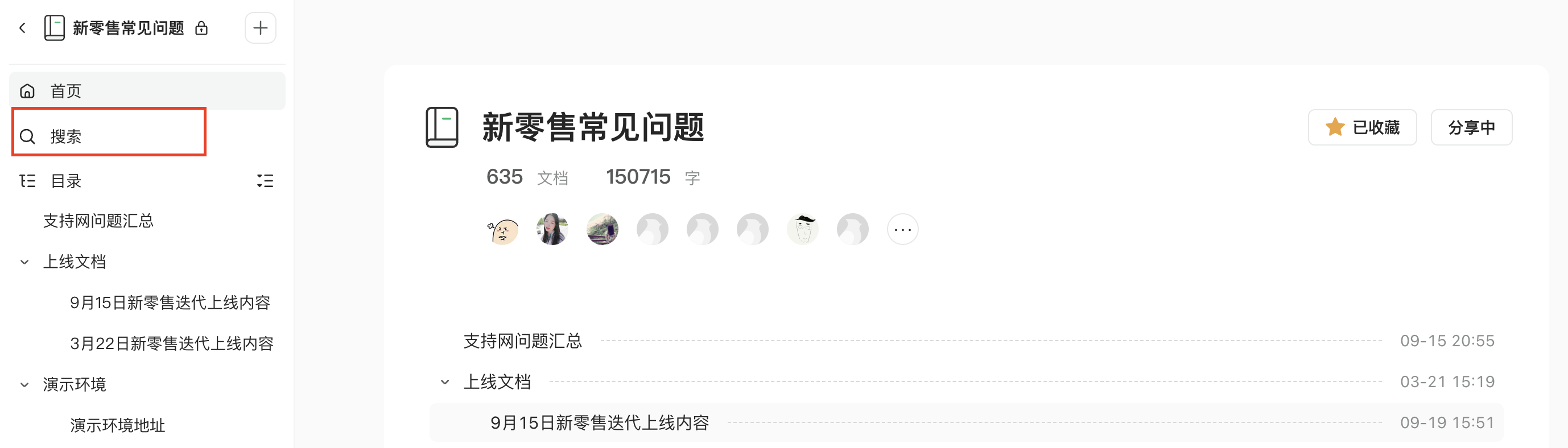This screenshot has height=448, width=1568.
Task: Open 9月15日新零售迭代上线内容 in main list
Action: point(600,422)
